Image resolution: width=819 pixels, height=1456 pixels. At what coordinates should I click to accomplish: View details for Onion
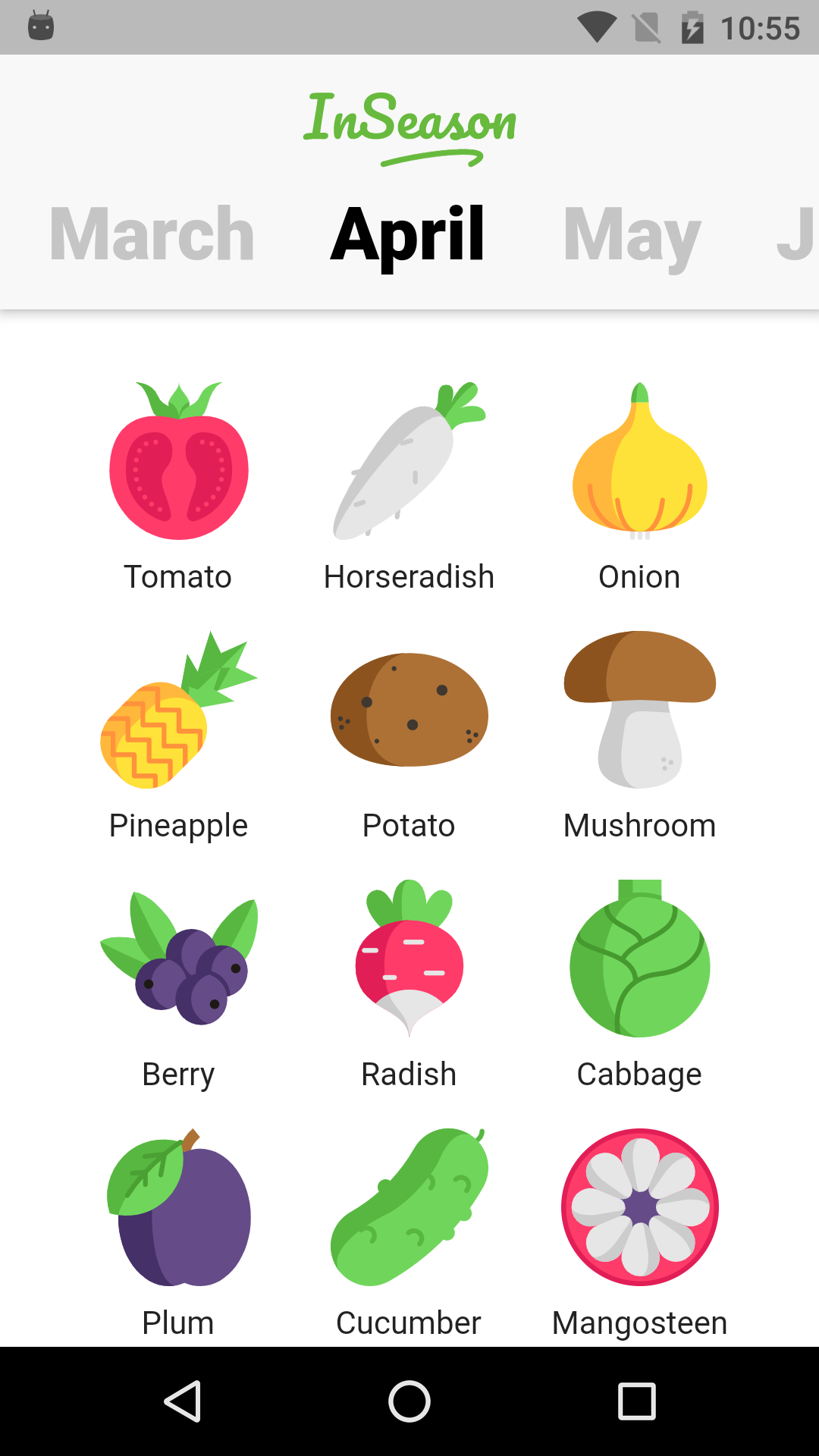point(639,485)
